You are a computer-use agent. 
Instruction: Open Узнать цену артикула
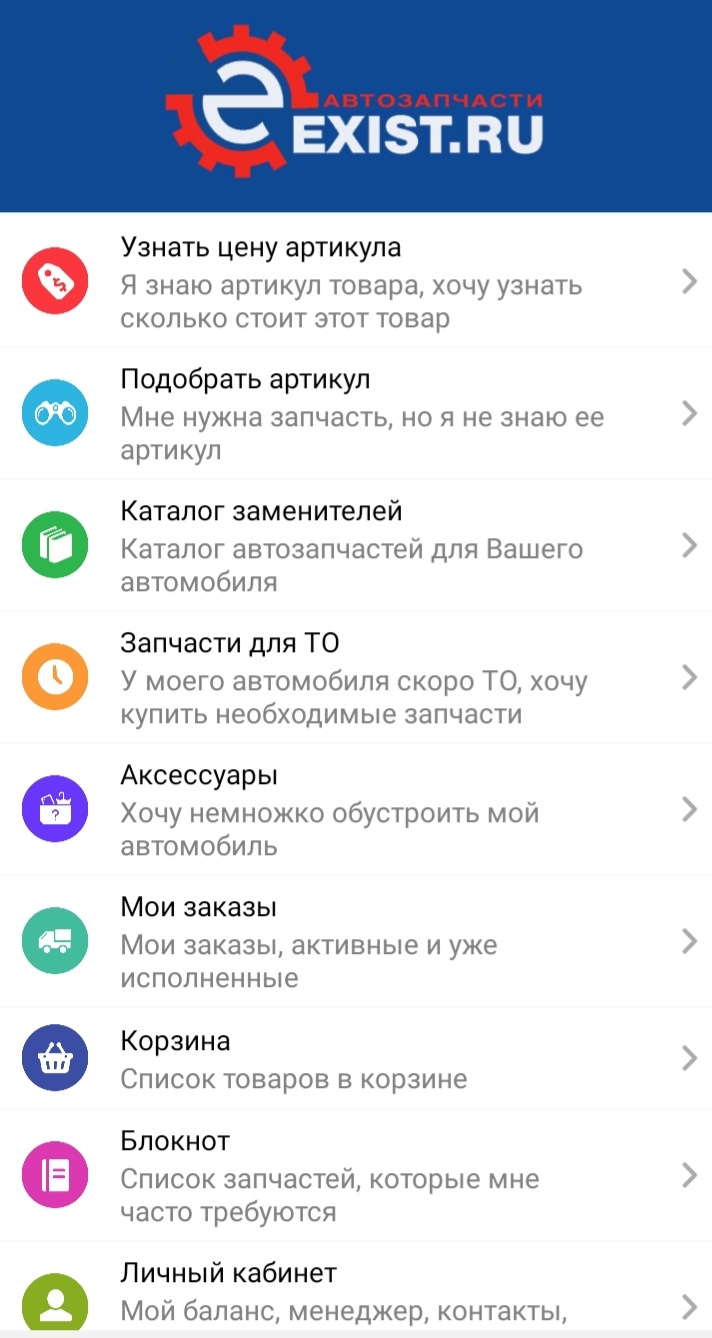(356, 282)
